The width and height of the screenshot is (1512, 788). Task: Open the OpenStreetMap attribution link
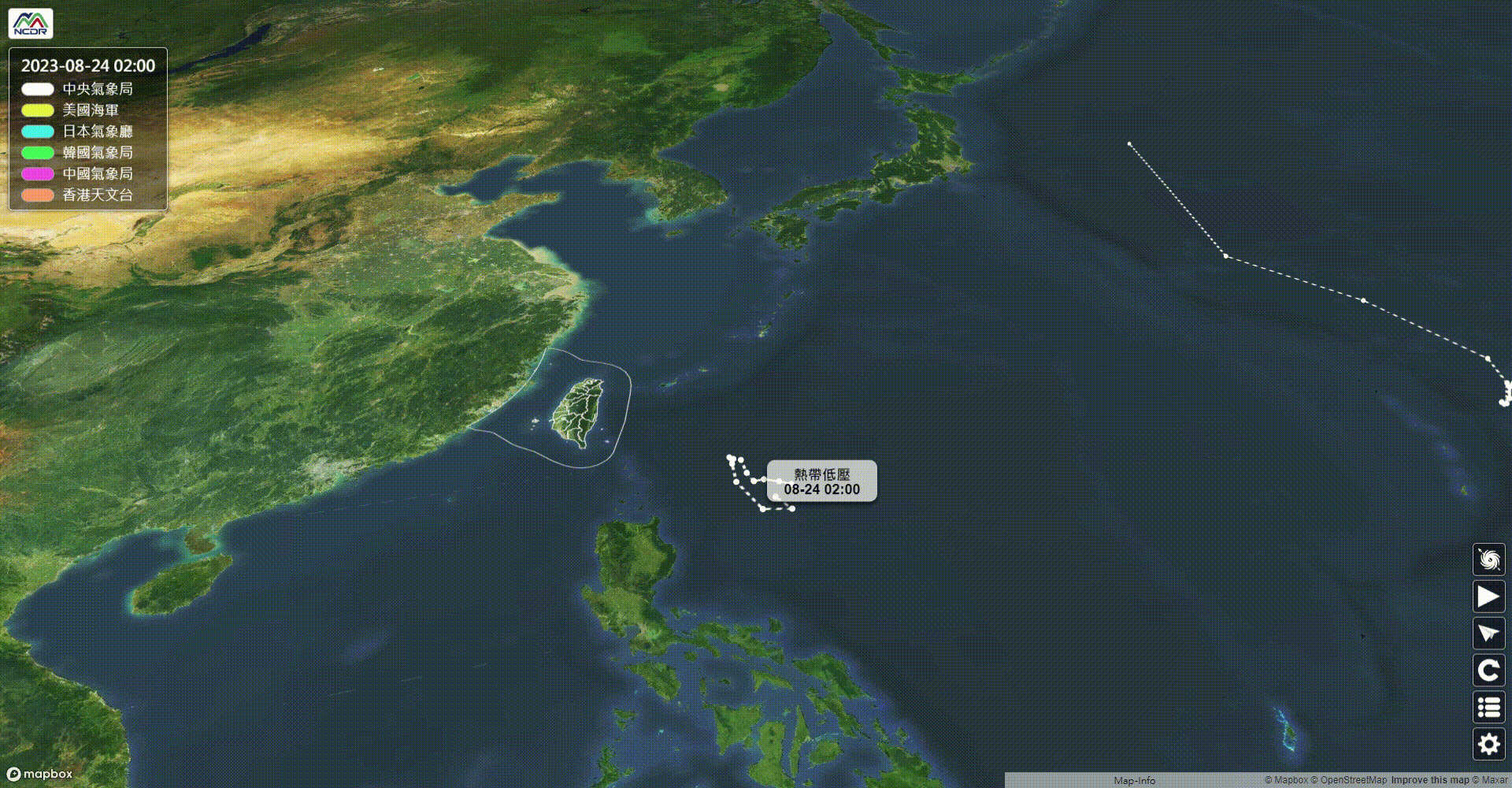1353,780
